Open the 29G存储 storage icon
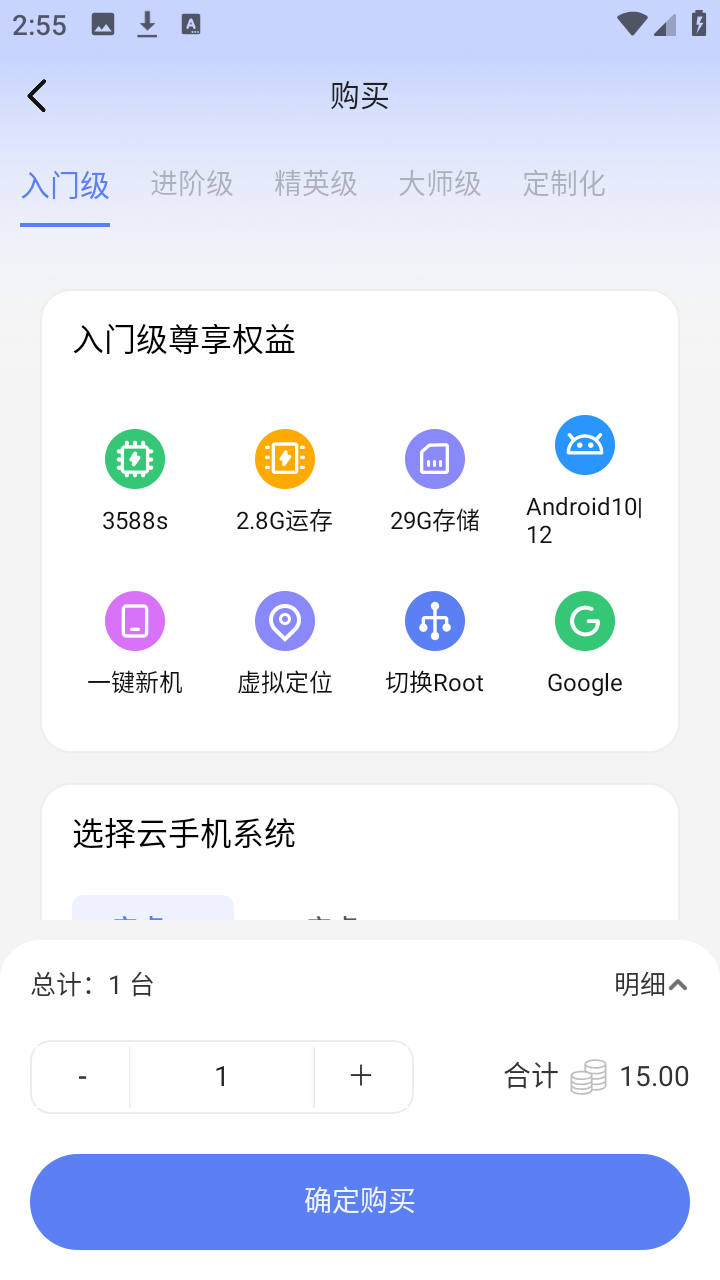The width and height of the screenshot is (720, 1280). pyautogui.click(x=435, y=458)
